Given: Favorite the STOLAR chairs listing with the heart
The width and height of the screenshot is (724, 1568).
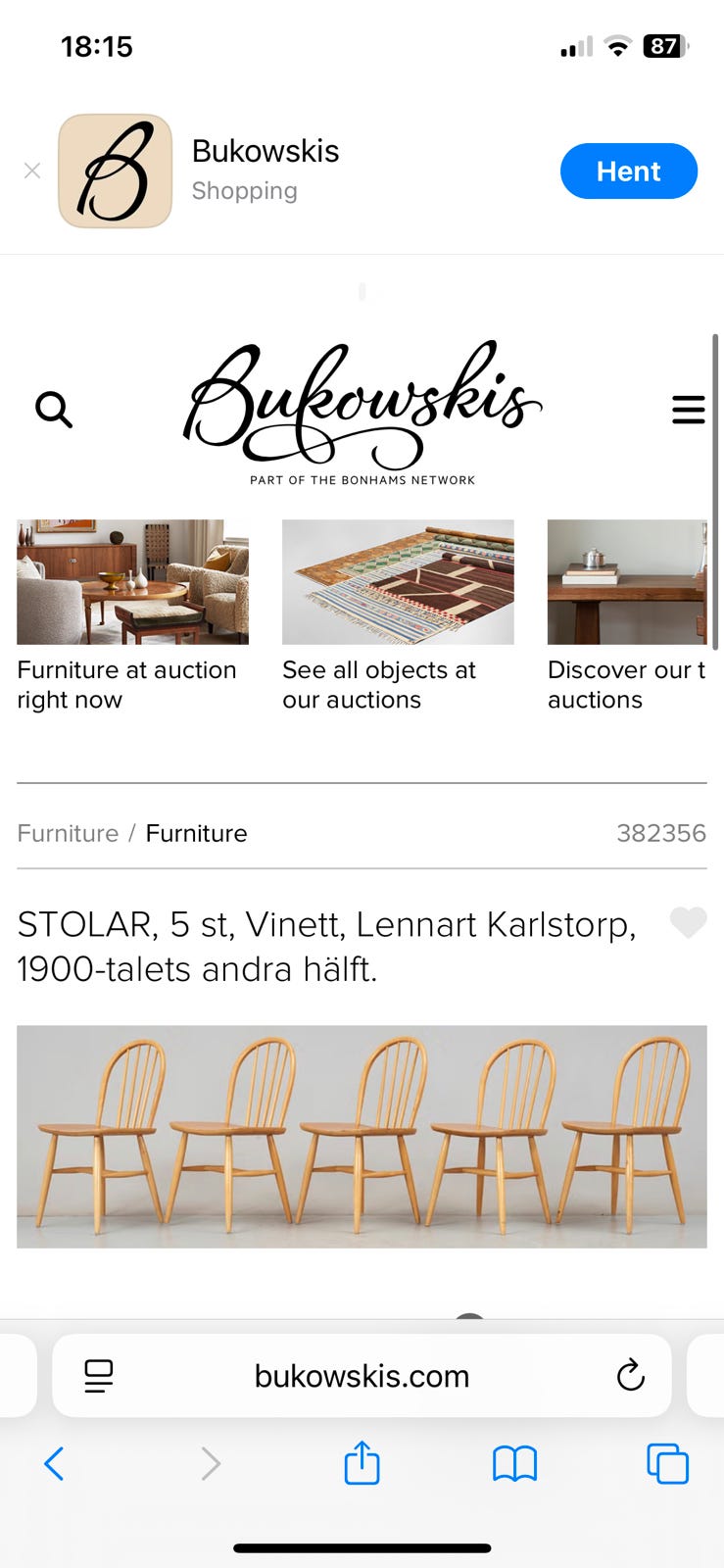Looking at the screenshot, I should coord(689,922).
